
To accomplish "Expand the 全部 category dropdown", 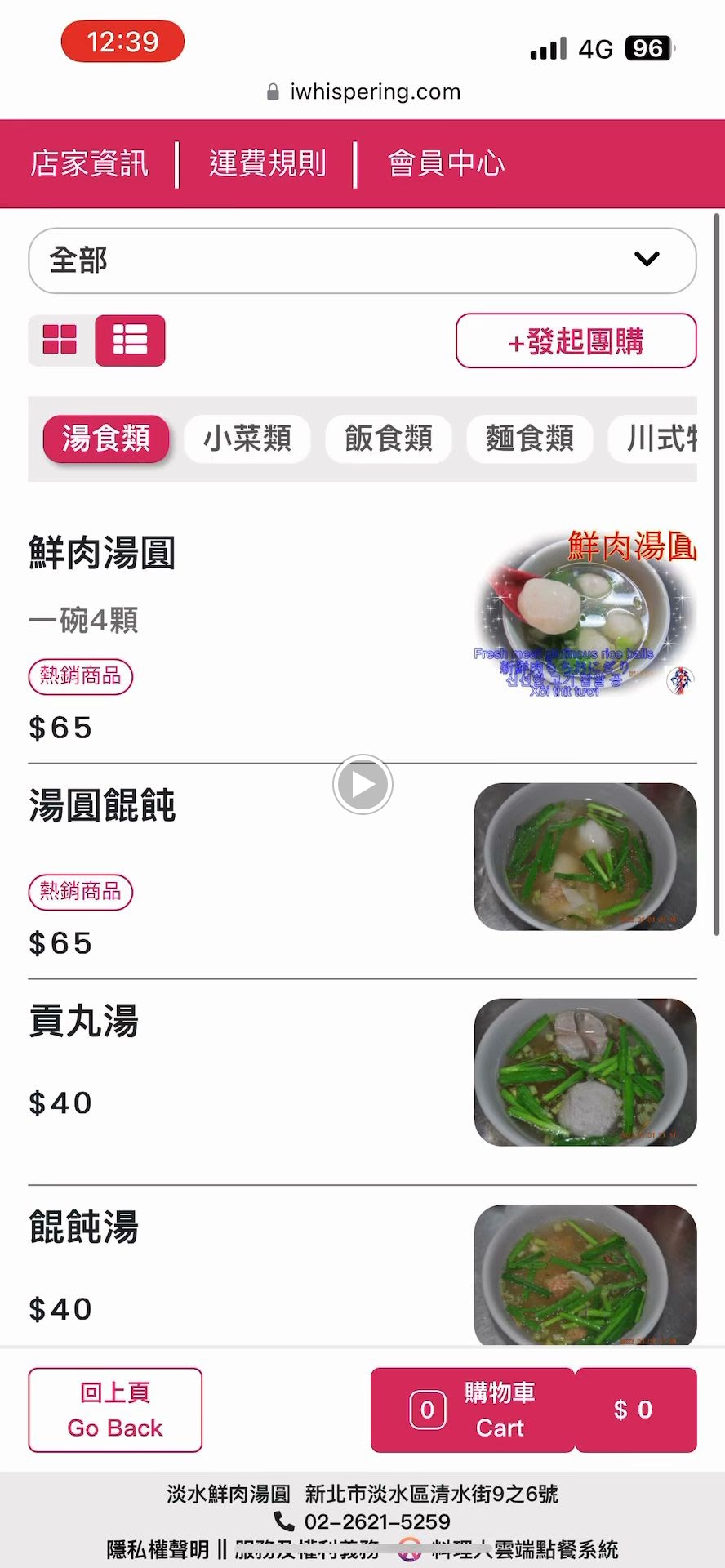I will click(x=362, y=261).
